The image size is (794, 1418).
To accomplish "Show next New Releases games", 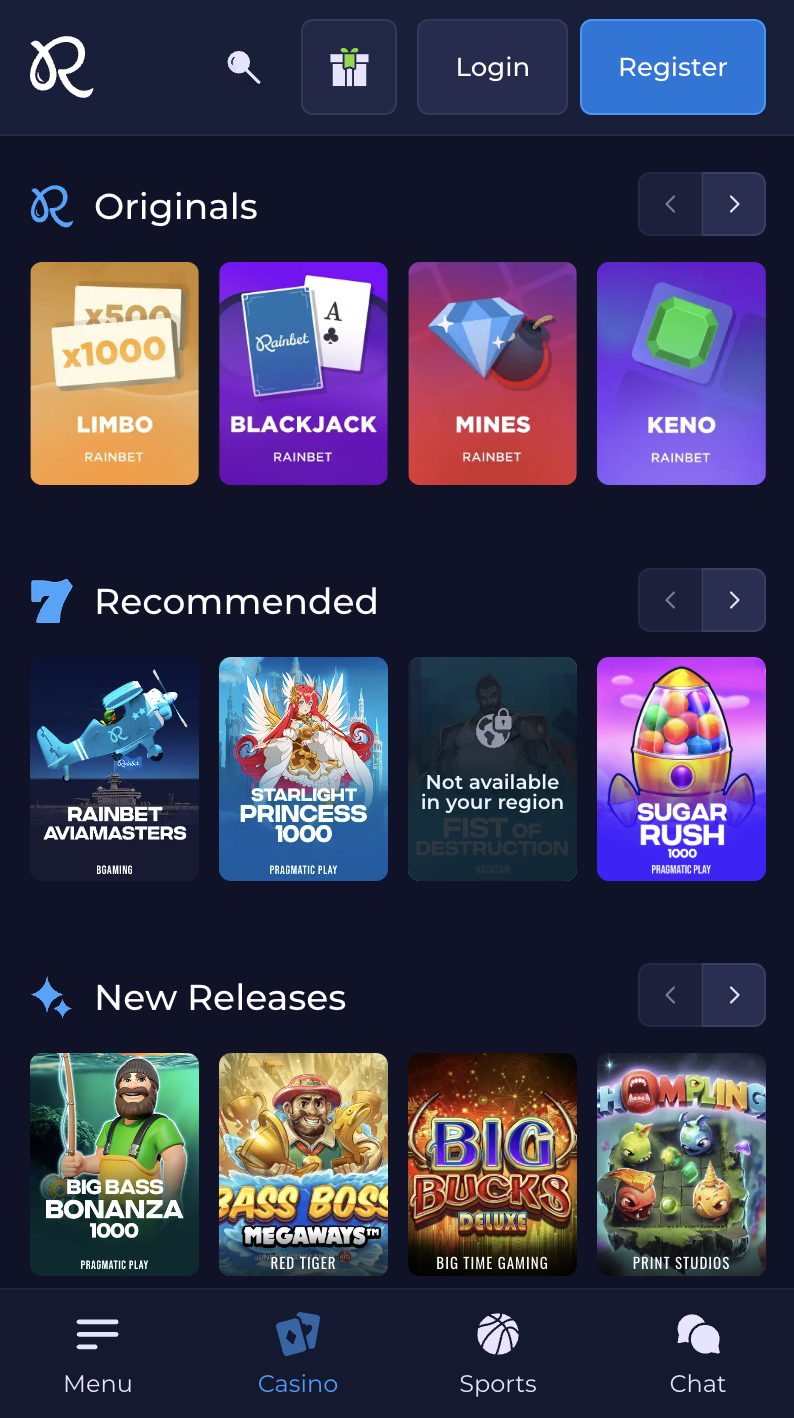I will [x=734, y=995].
